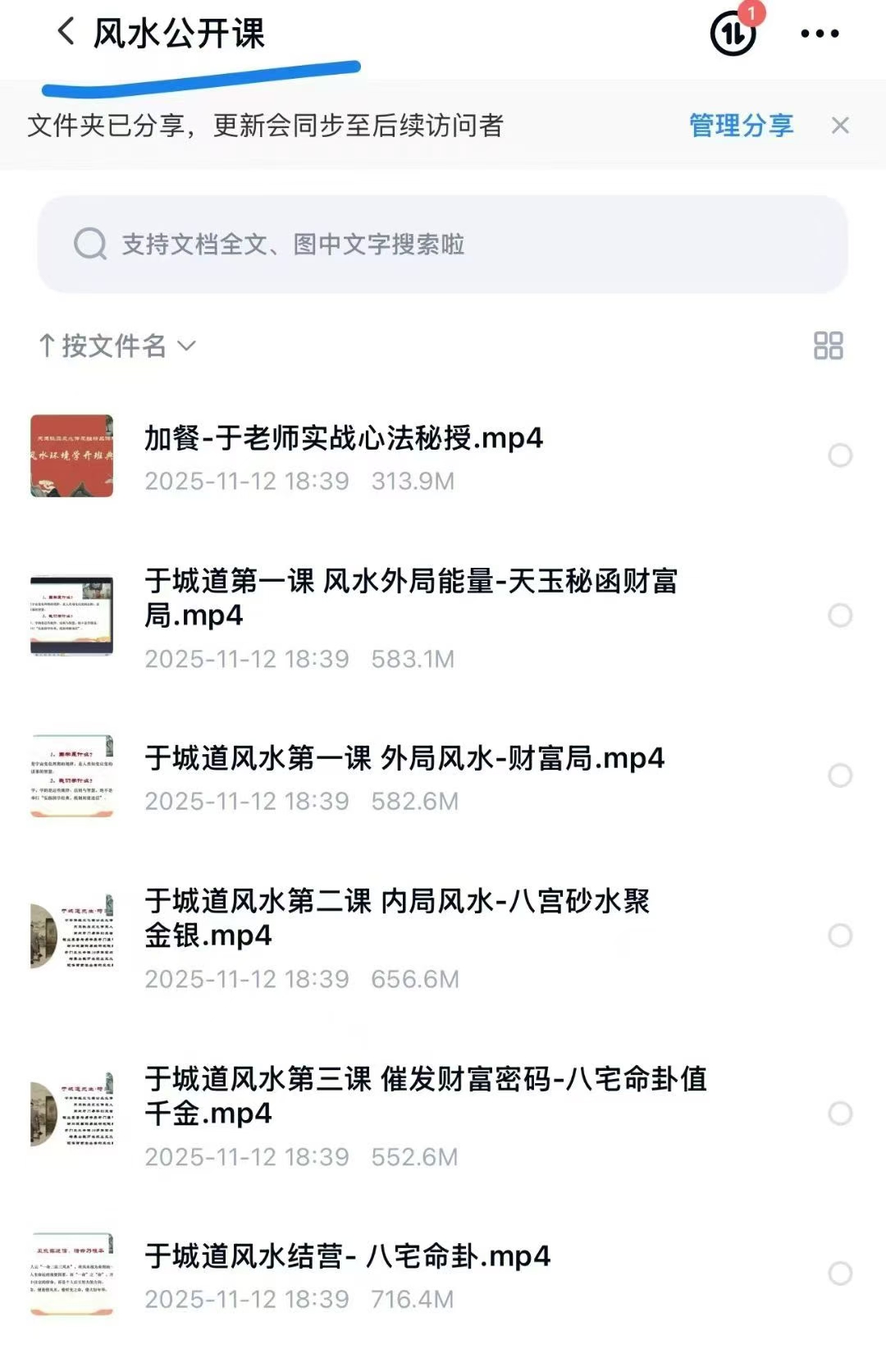Select the 582.6M 外局风水-财富局 file
This screenshot has width=886, height=1372.
(840, 775)
